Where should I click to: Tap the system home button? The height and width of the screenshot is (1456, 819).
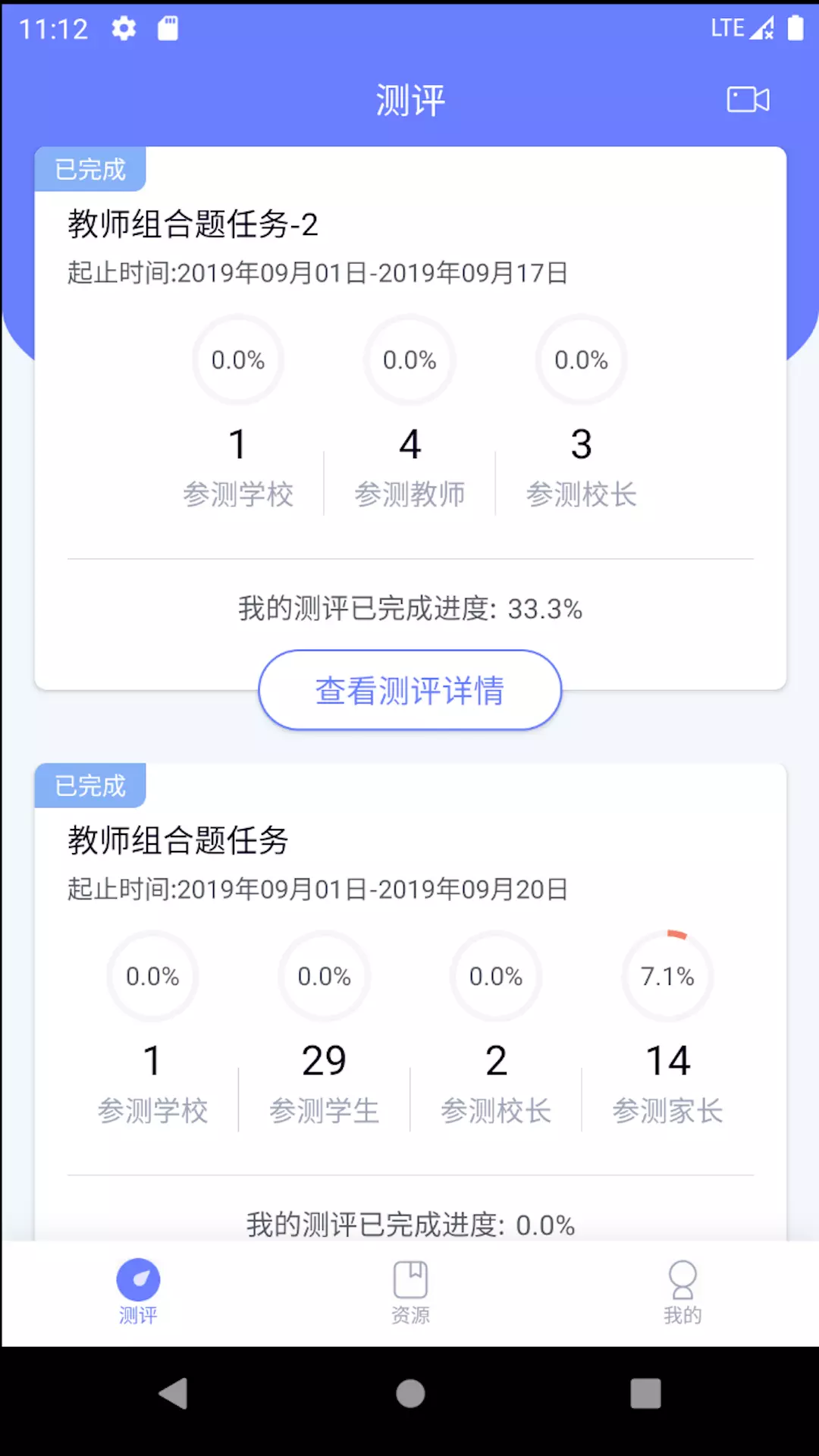[410, 1393]
